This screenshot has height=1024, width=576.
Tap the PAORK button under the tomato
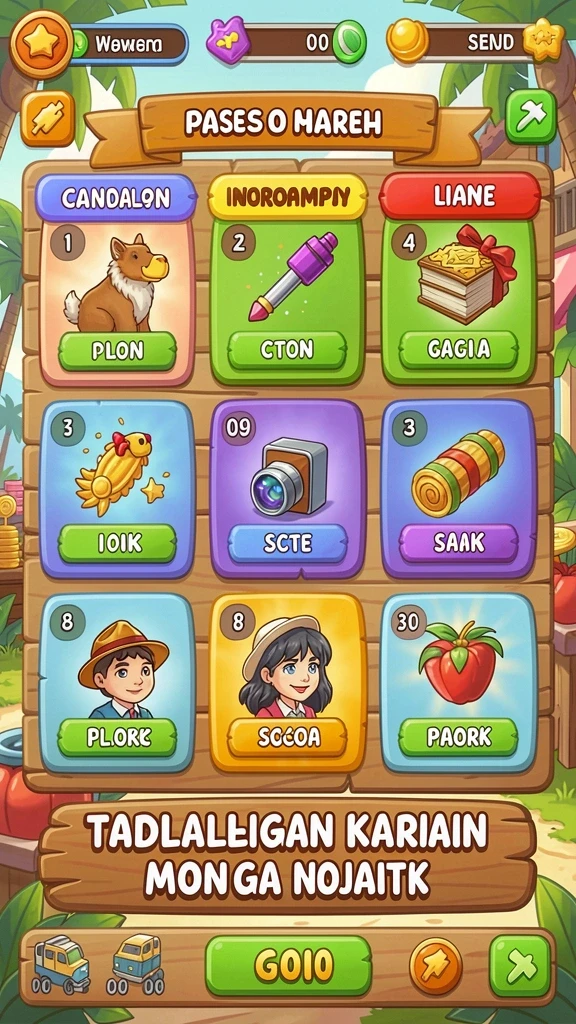coord(458,737)
